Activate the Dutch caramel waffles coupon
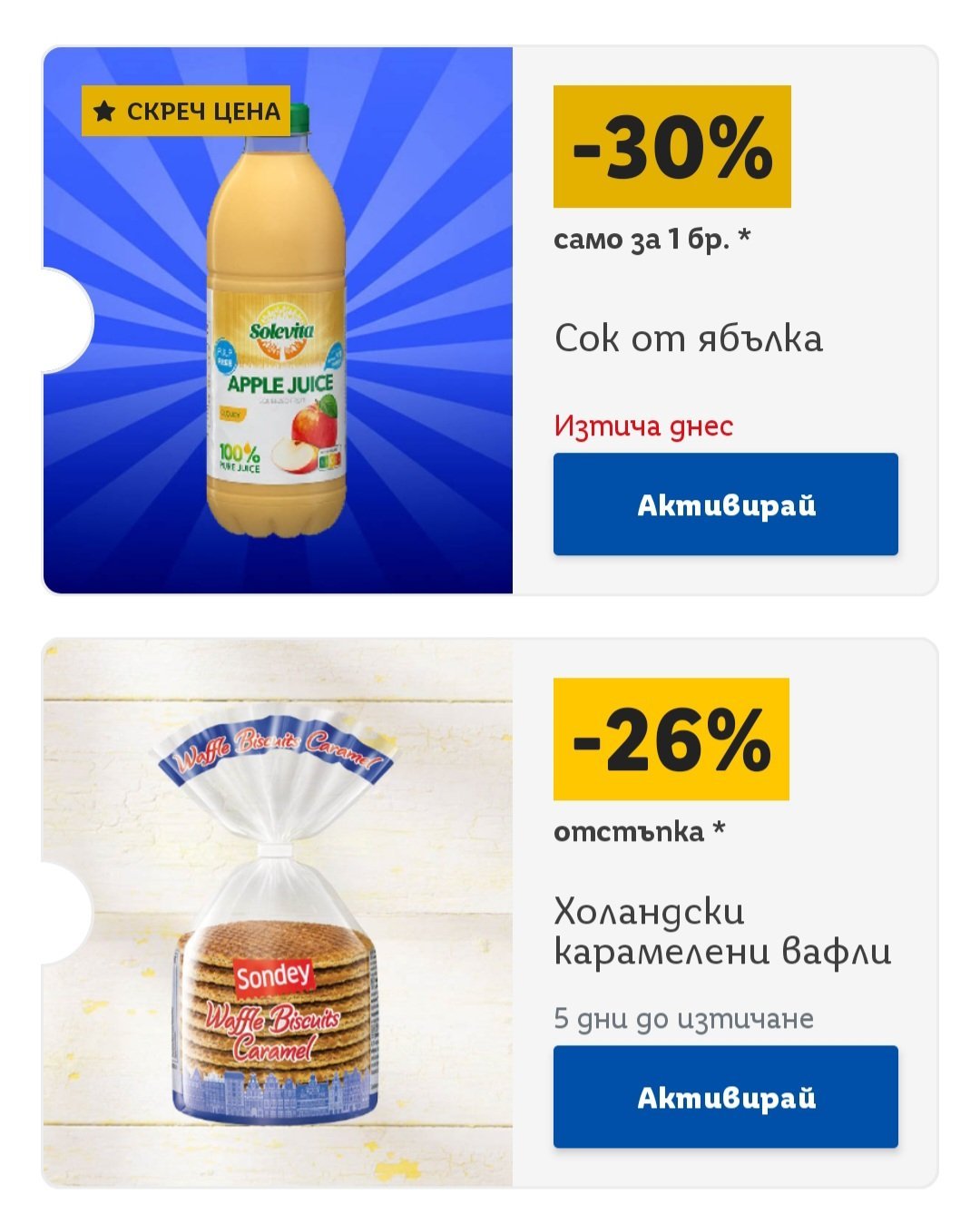 click(726, 1097)
